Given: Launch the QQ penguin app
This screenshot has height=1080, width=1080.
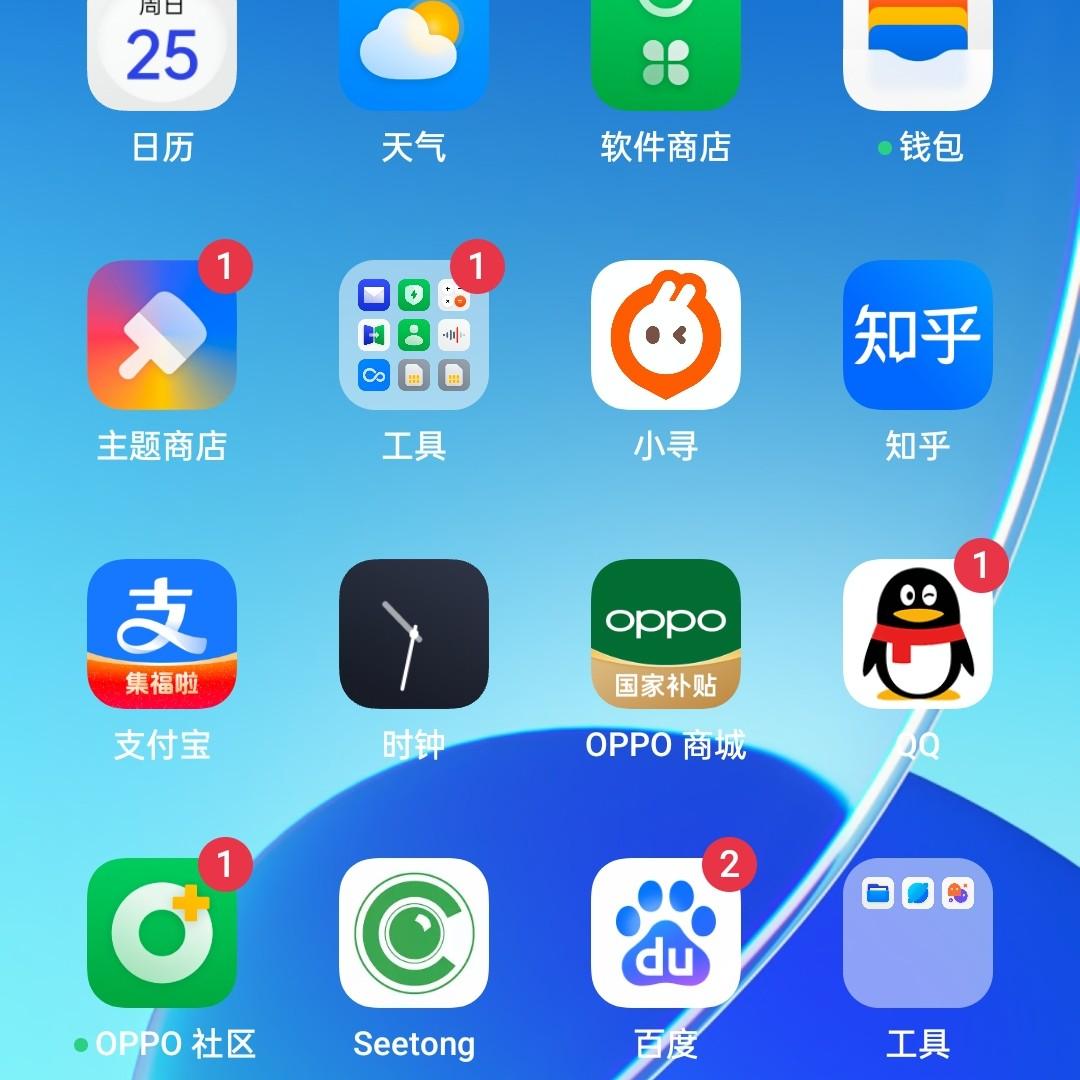Looking at the screenshot, I should point(918,634).
